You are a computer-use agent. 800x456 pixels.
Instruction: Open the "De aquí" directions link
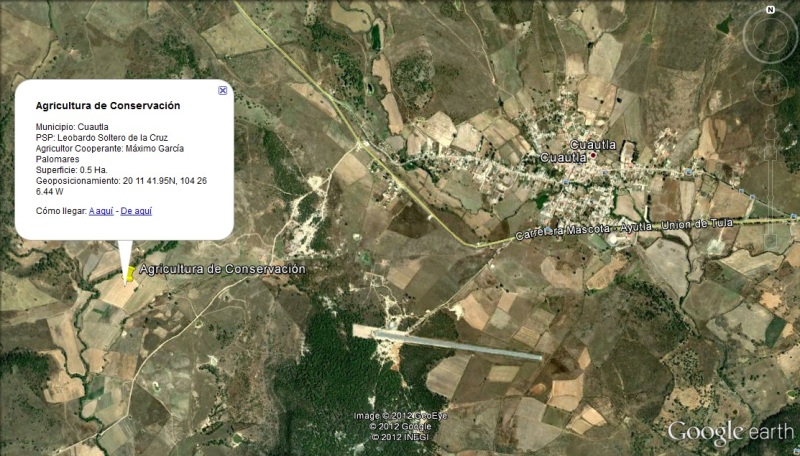pos(136,211)
